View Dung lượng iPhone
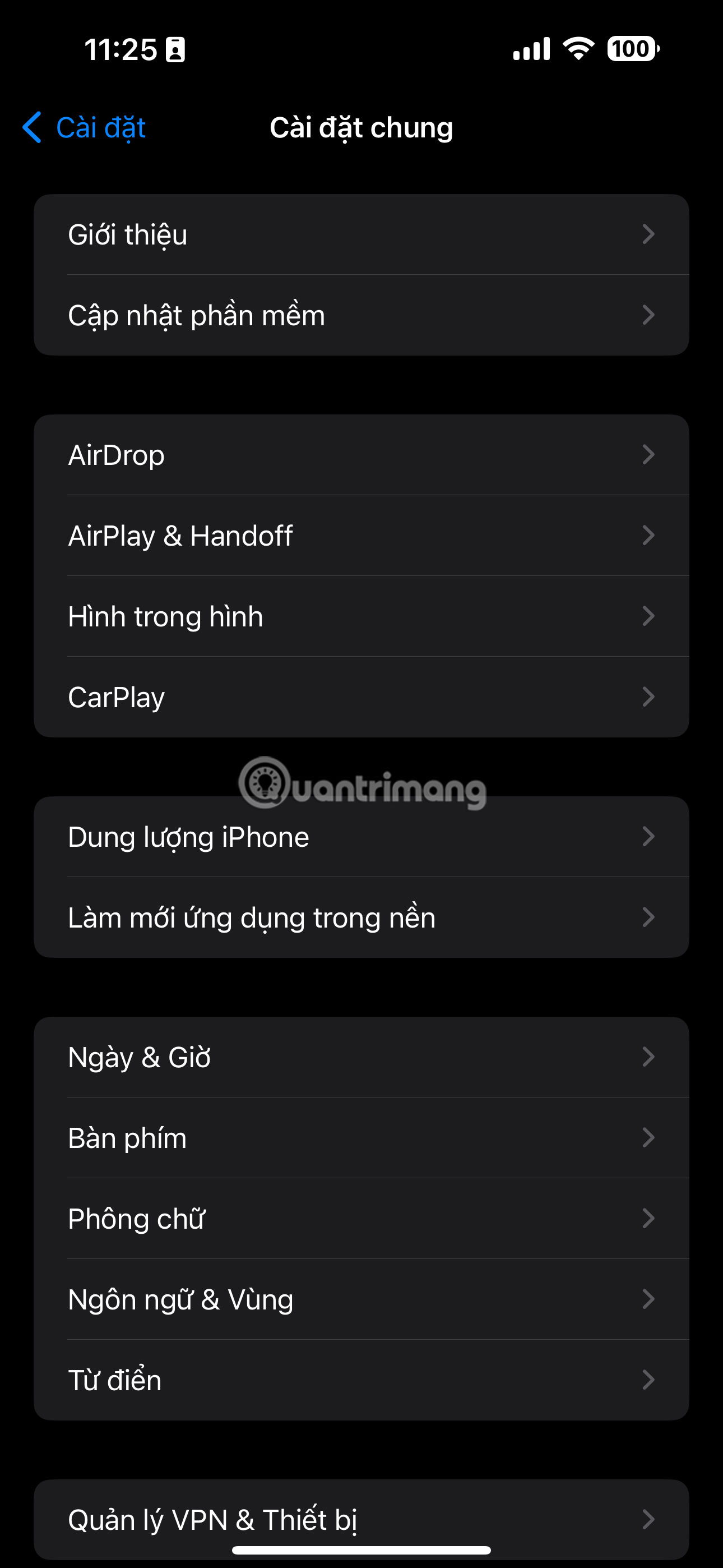Image resolution: width=723 pixels, height=1568 pixels. (361, 837)
